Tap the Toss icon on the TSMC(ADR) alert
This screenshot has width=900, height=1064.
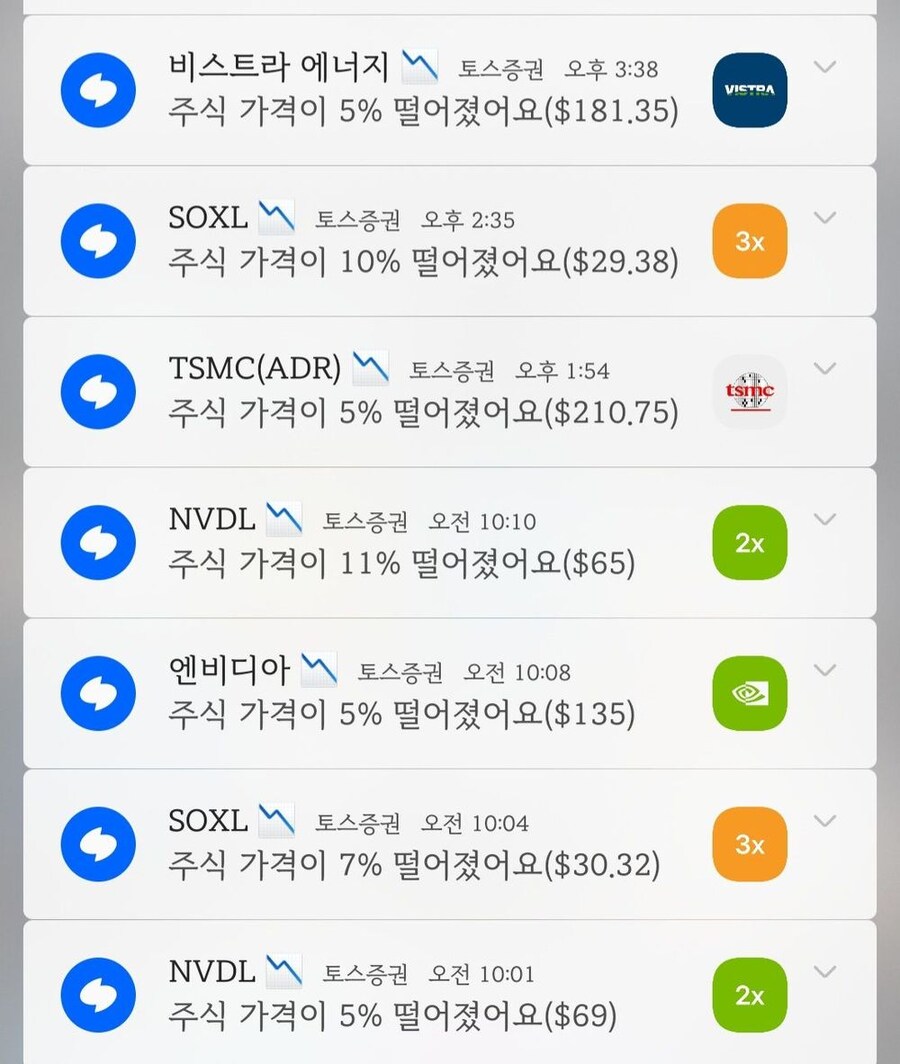point(97,392)
